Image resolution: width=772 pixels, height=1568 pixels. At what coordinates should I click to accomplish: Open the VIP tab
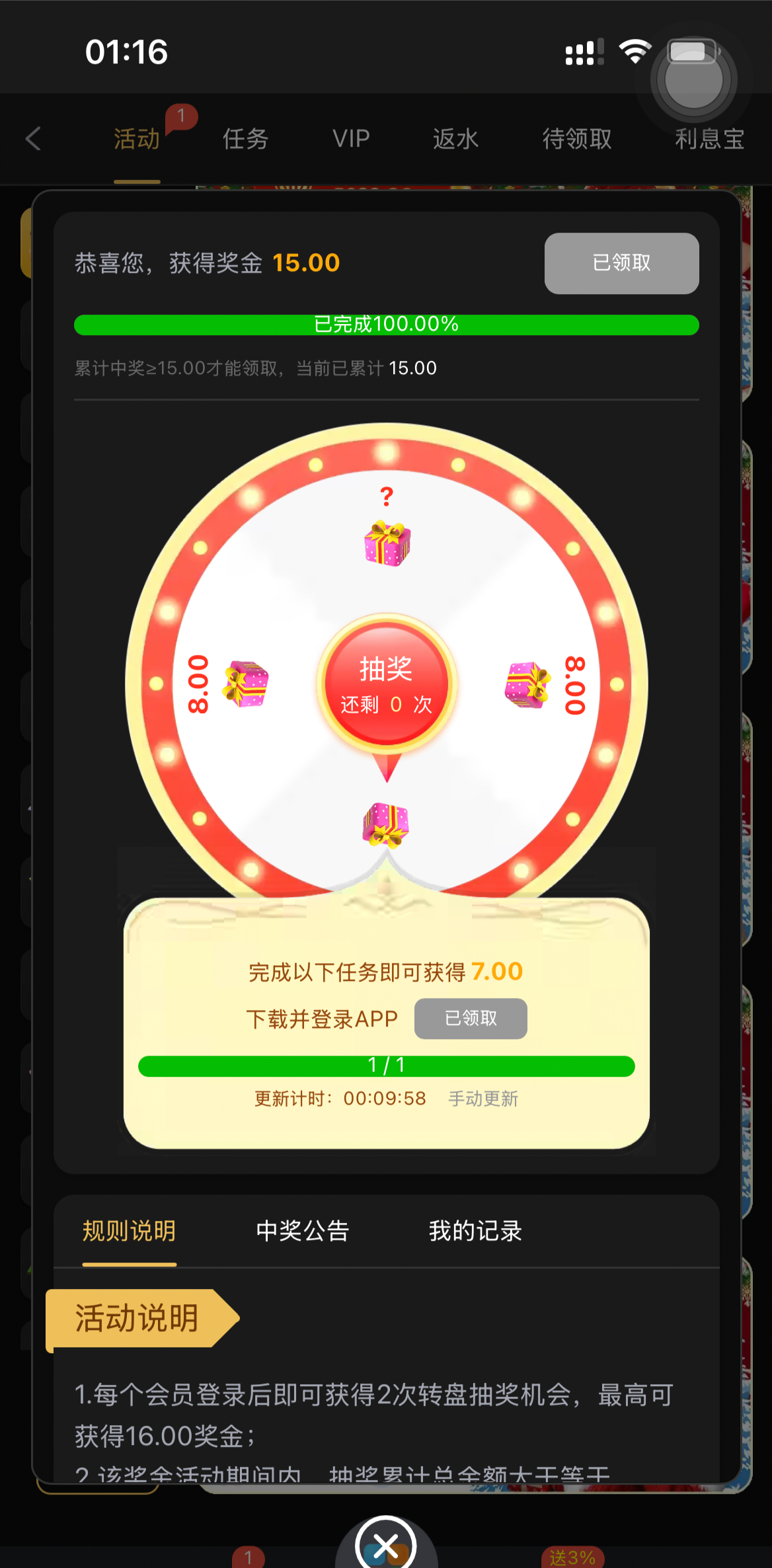pyautogui.click(x=351, y=139)
